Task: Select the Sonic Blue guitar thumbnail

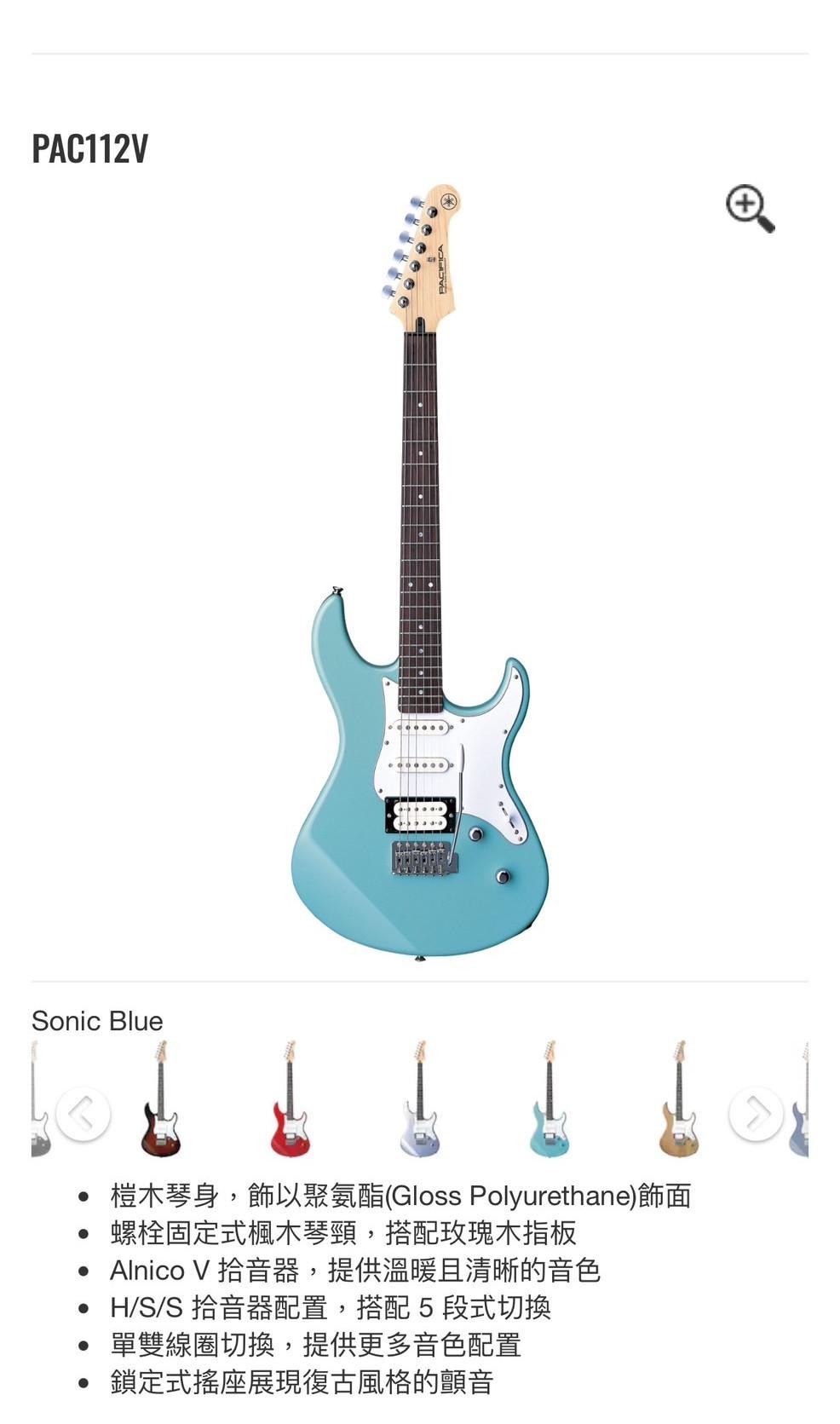Action: [x=549, y=1099]
